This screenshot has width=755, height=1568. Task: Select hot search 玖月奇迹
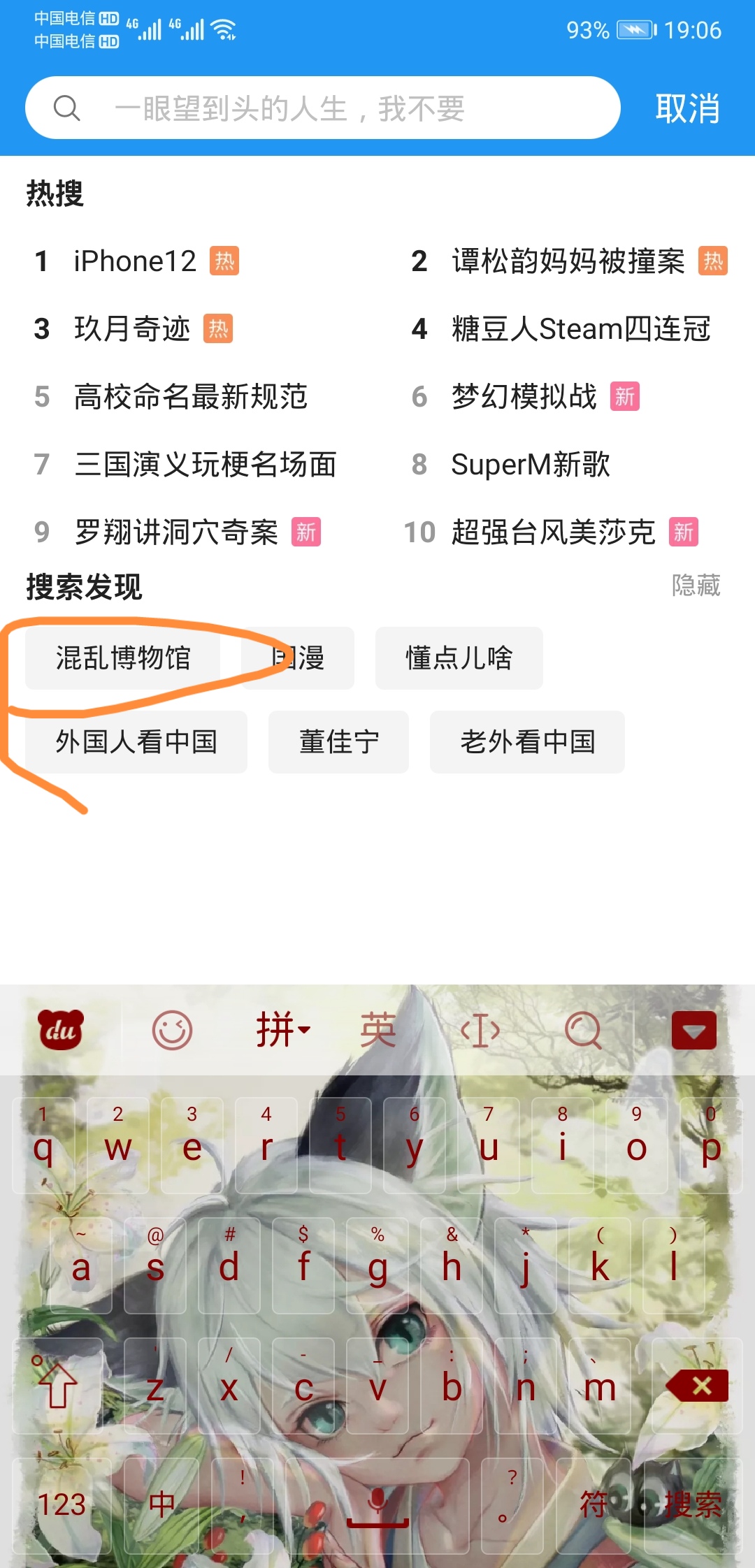[132, 329]
